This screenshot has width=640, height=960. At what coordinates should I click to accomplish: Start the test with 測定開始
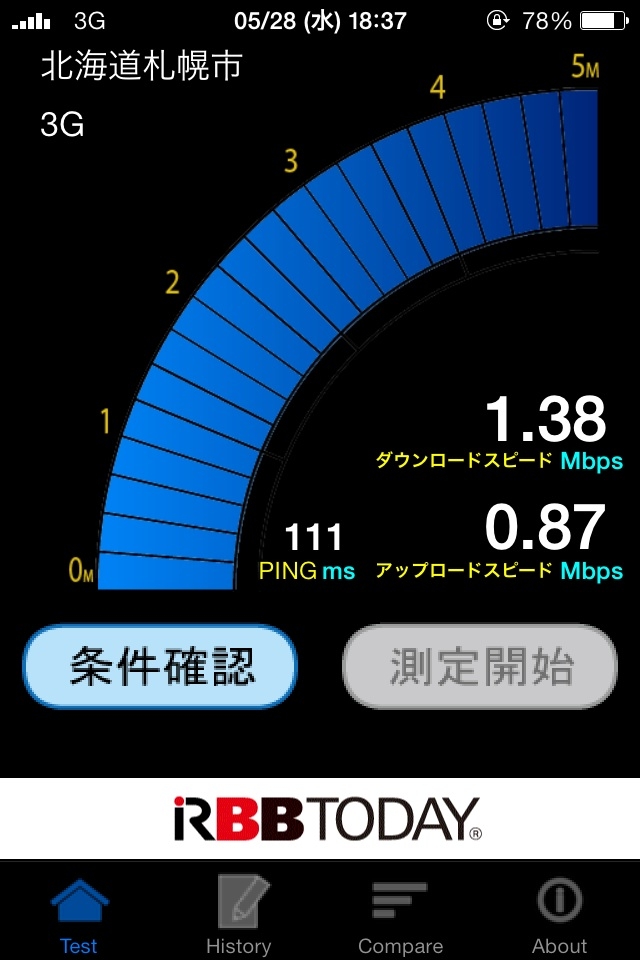click(x=480, y=666)
